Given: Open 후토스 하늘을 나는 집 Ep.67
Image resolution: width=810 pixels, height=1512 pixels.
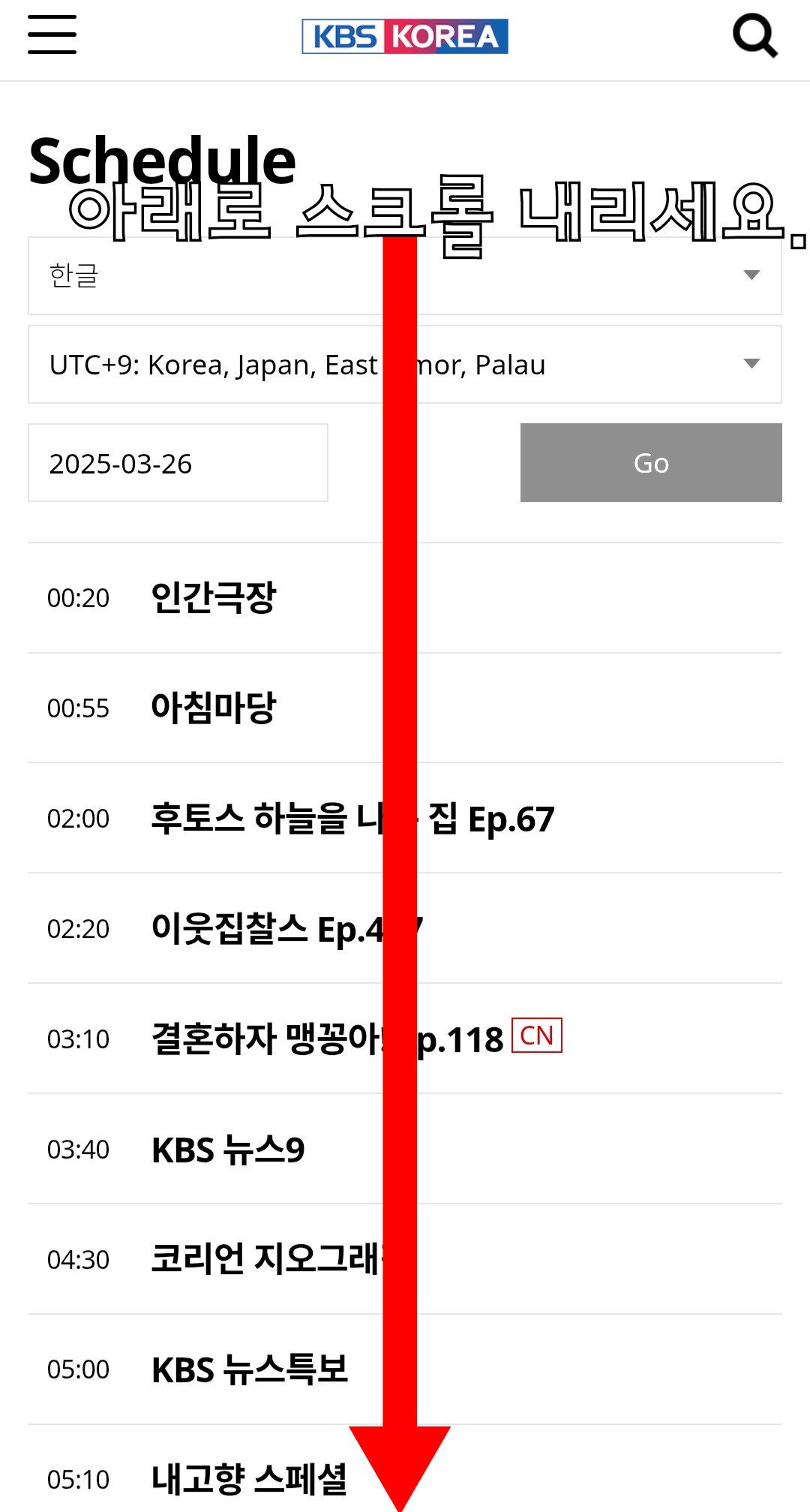Looking at the screenshot, I should coord(352,818).
